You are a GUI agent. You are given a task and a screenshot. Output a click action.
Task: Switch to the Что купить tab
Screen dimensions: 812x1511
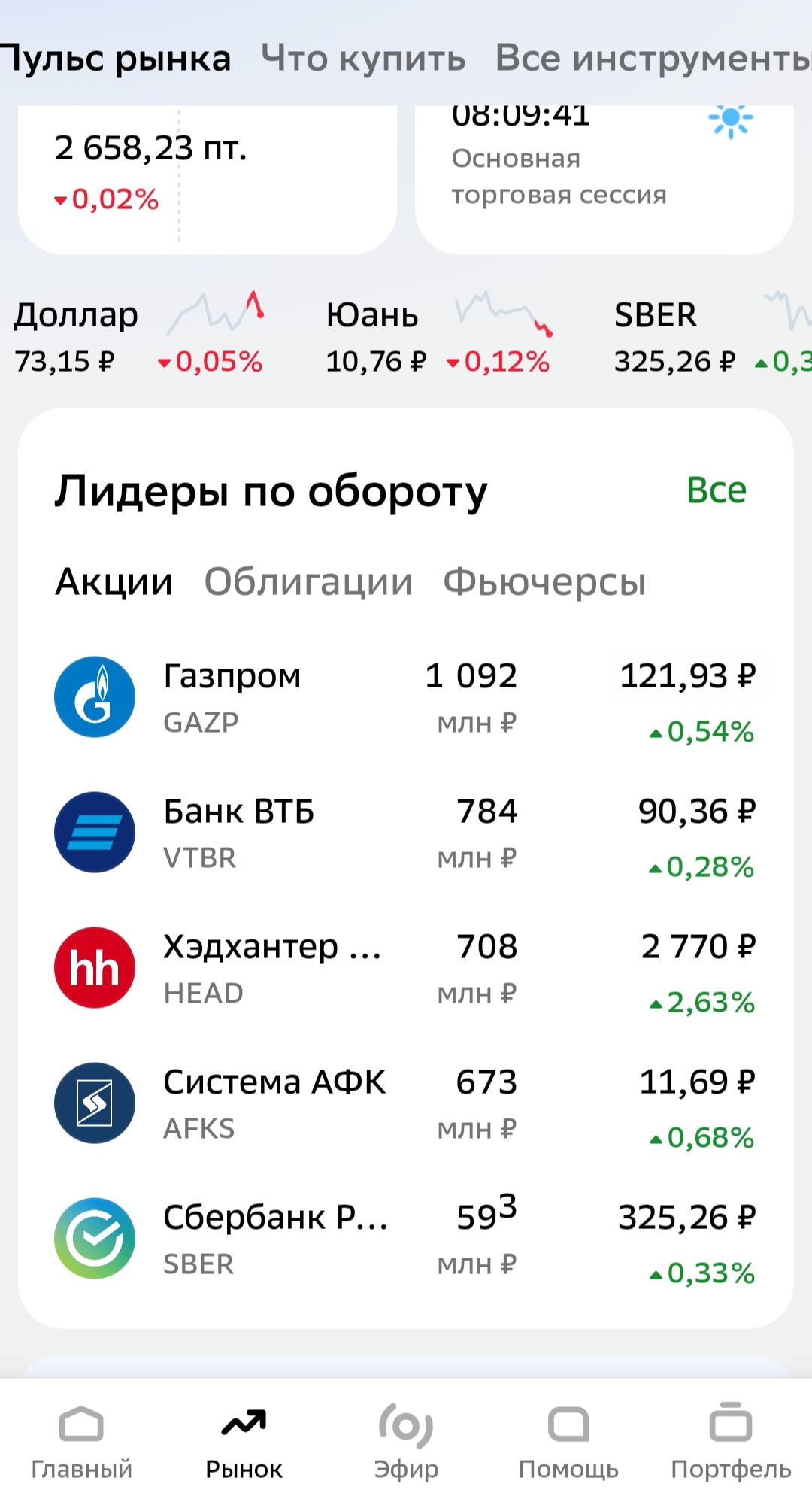pos(363,59)
